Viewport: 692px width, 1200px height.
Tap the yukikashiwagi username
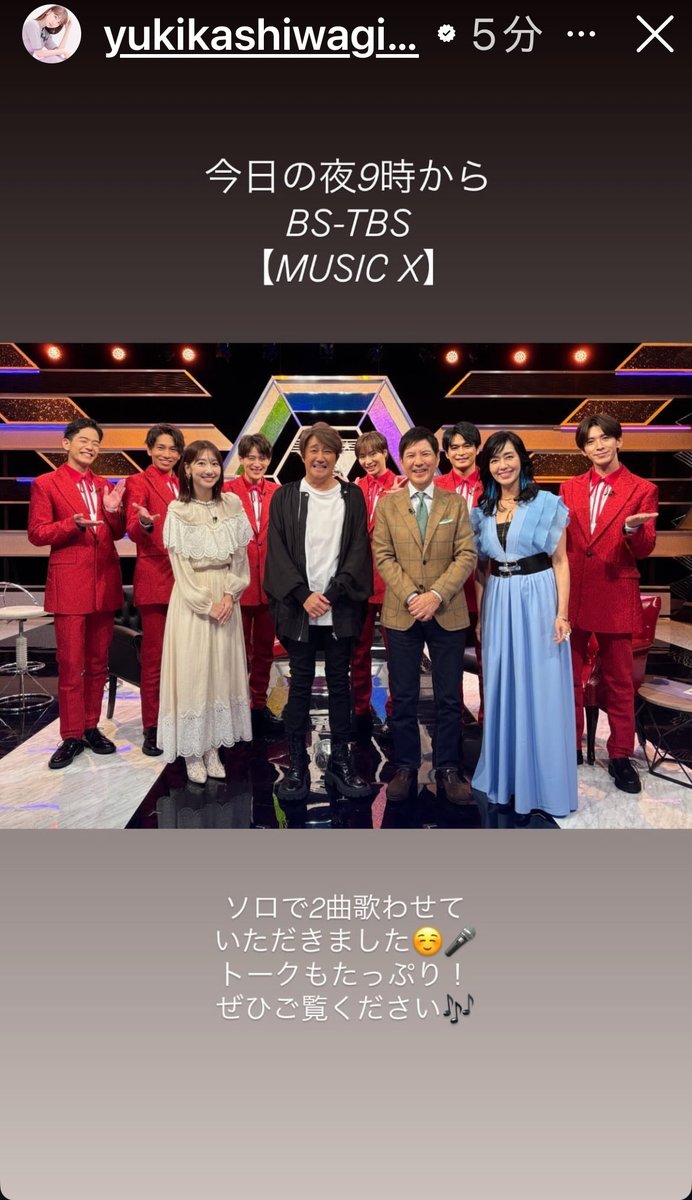pos(261,37)
